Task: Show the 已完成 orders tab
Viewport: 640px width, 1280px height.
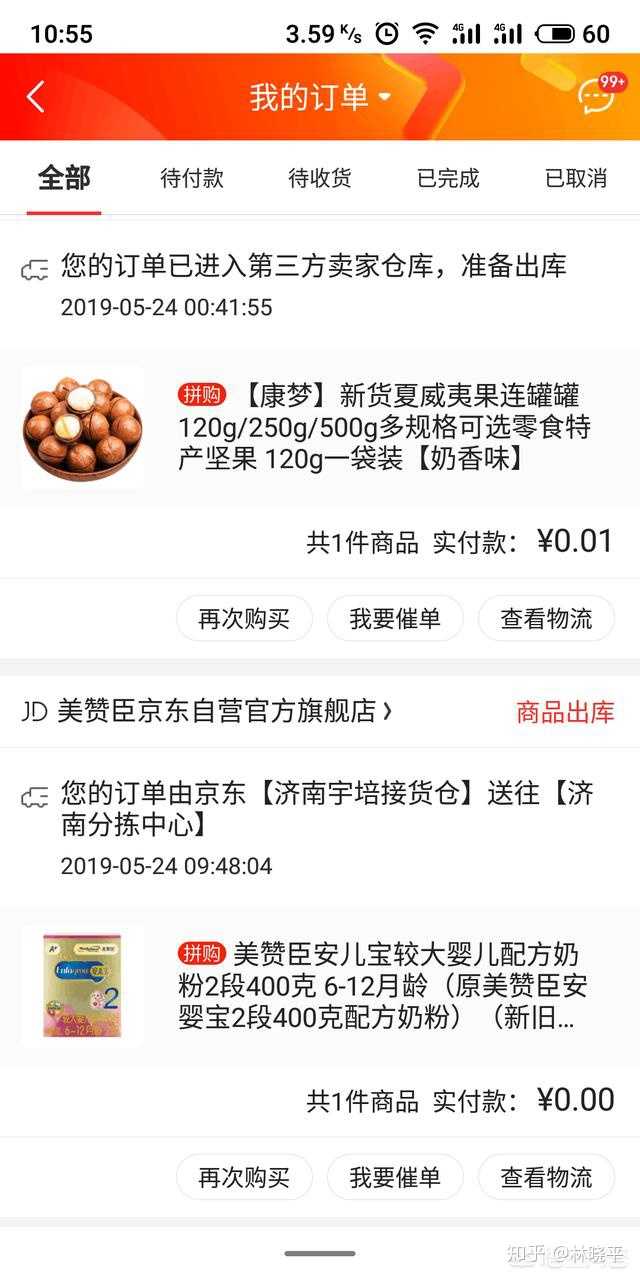Action: click(x=448, y=179)
